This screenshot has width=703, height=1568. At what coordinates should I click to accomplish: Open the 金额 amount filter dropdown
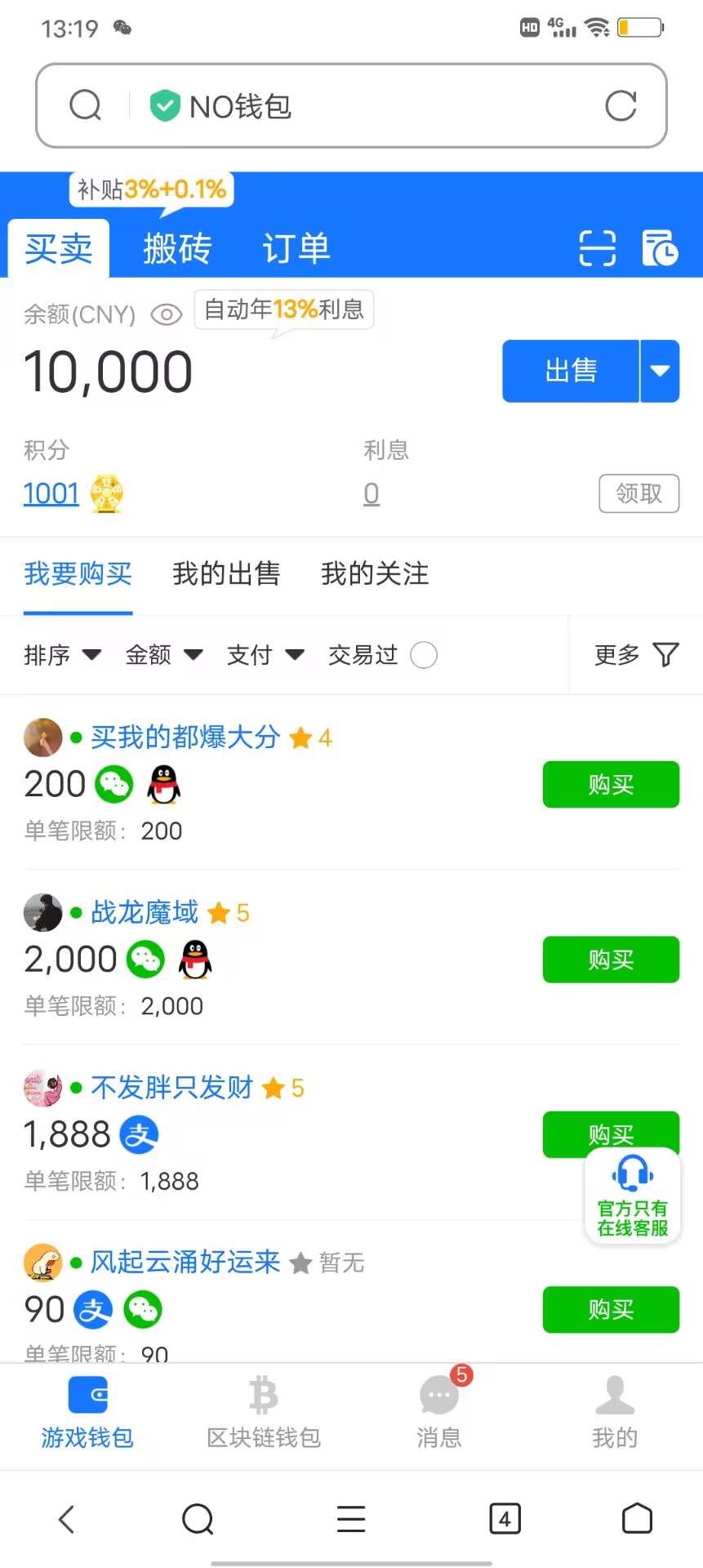tap(163, 655)
